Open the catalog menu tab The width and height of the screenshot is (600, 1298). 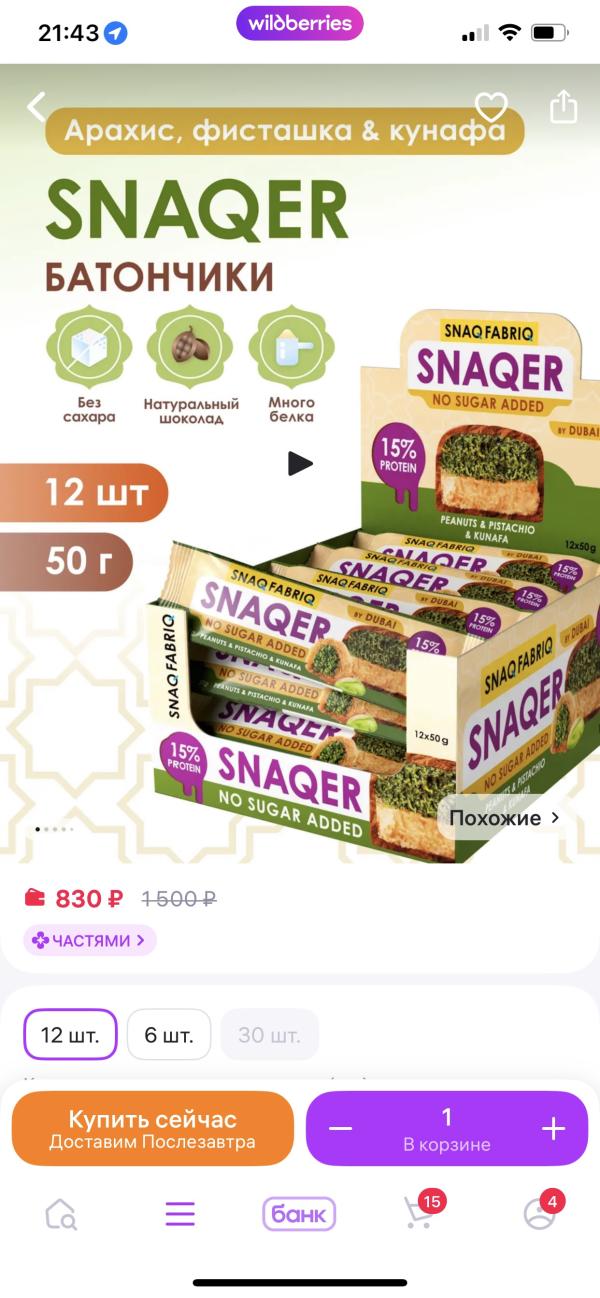point(180,1214)
